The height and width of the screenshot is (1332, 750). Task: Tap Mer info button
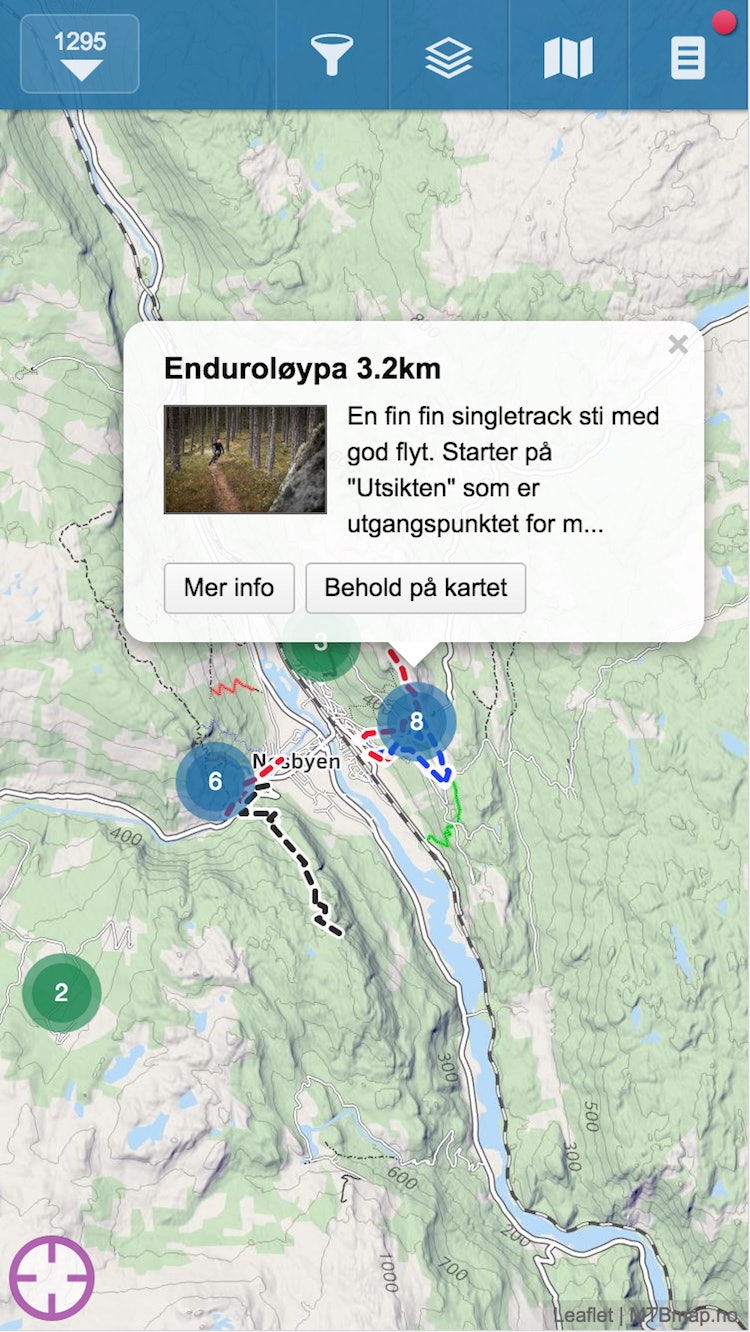click(229, 587)
